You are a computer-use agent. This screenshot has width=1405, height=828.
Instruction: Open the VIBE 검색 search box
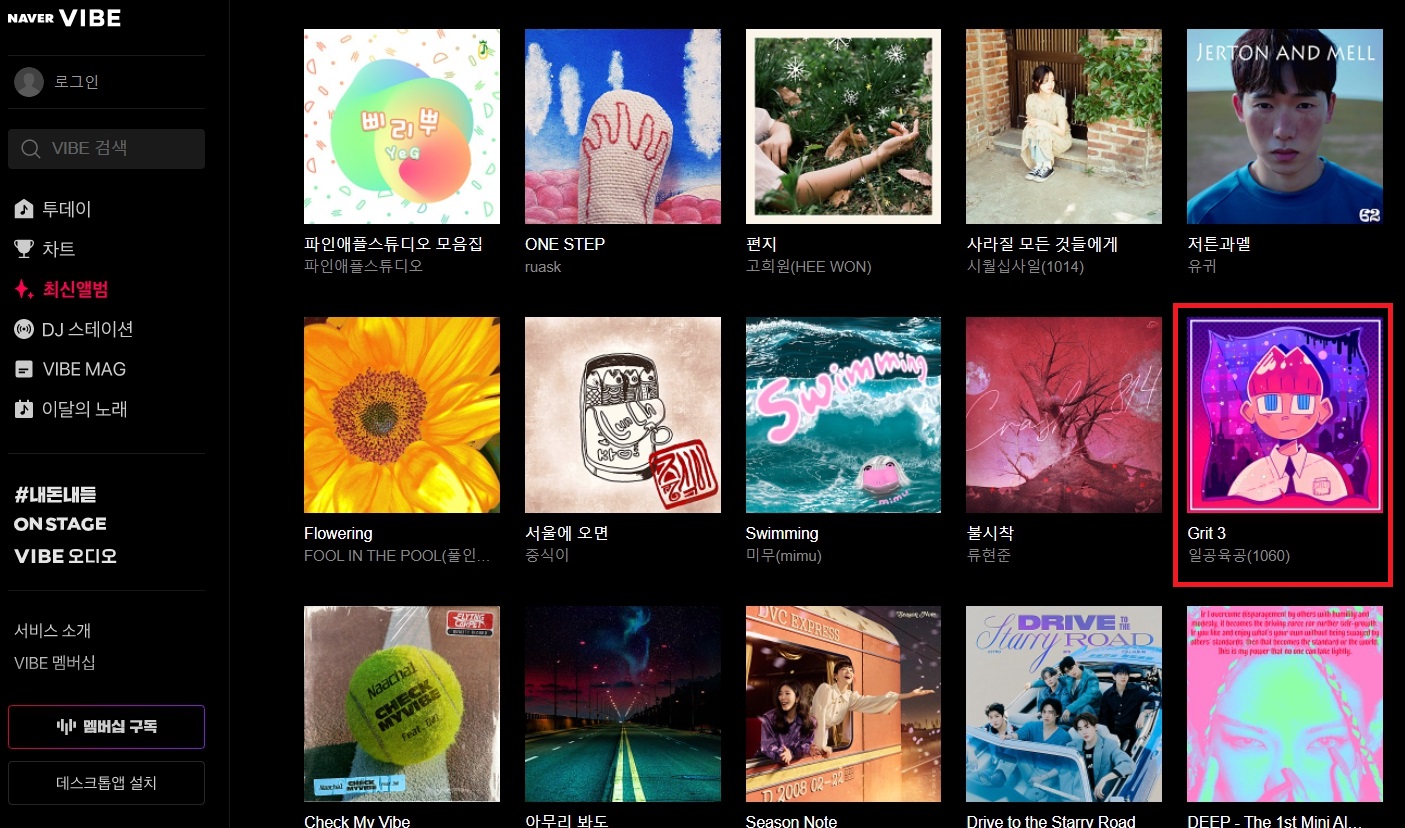106,148
